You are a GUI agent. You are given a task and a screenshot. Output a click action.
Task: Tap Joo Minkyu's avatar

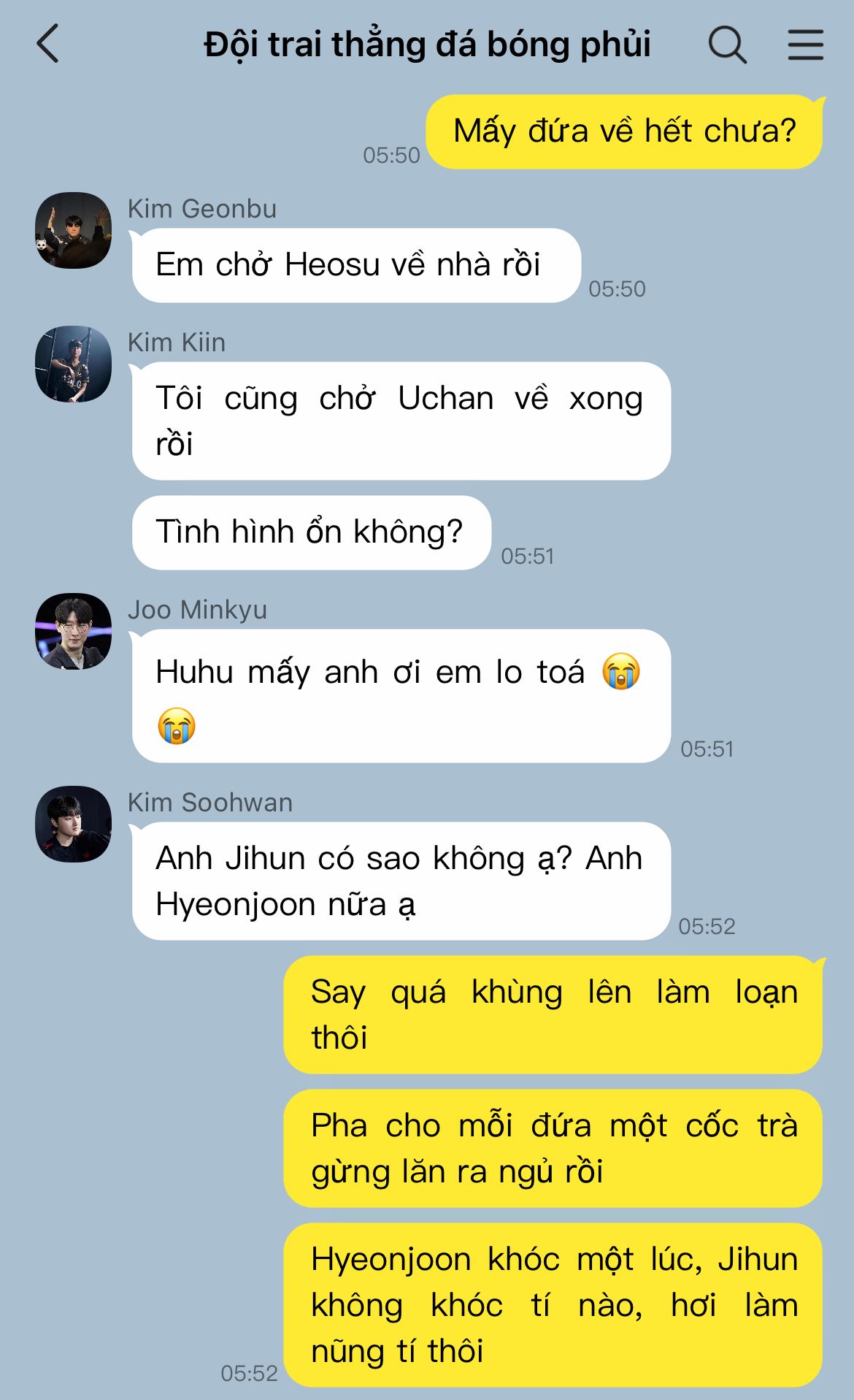pos(74,631)
